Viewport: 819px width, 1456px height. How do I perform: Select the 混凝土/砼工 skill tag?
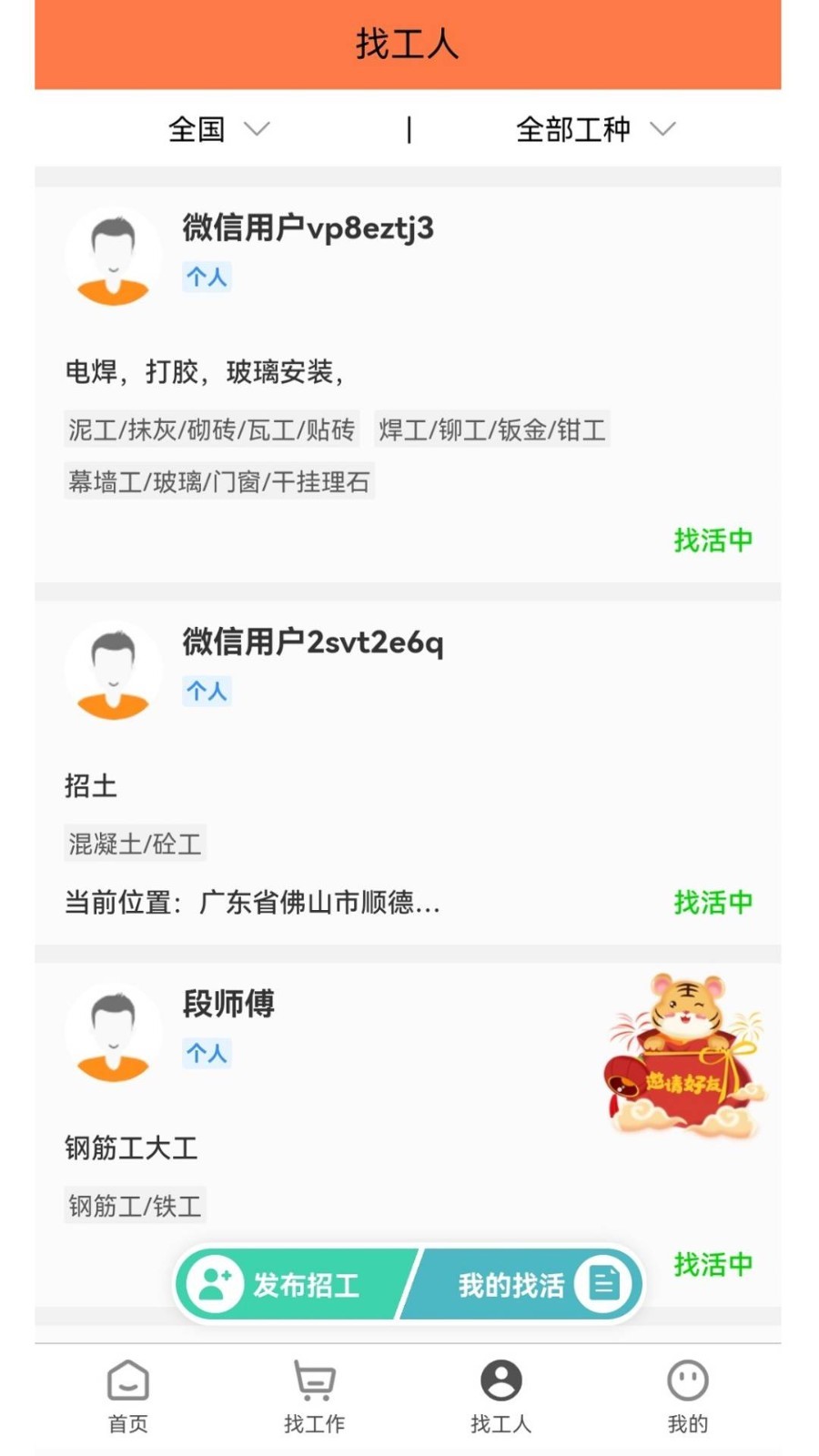pyautogui.click(x=135, y=844)
